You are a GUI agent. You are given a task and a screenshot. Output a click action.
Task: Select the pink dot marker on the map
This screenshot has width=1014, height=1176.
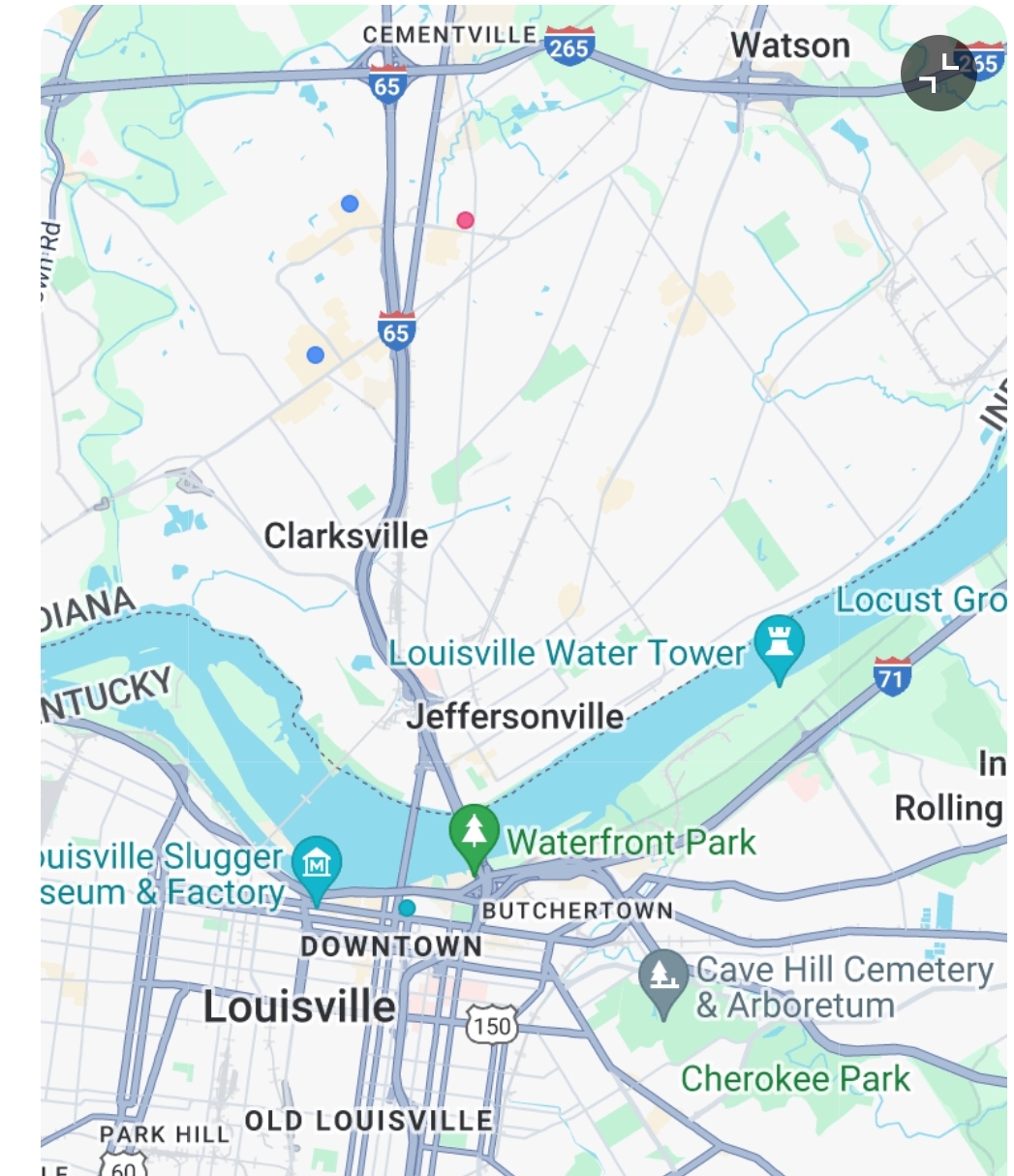[x=466, y=220]
